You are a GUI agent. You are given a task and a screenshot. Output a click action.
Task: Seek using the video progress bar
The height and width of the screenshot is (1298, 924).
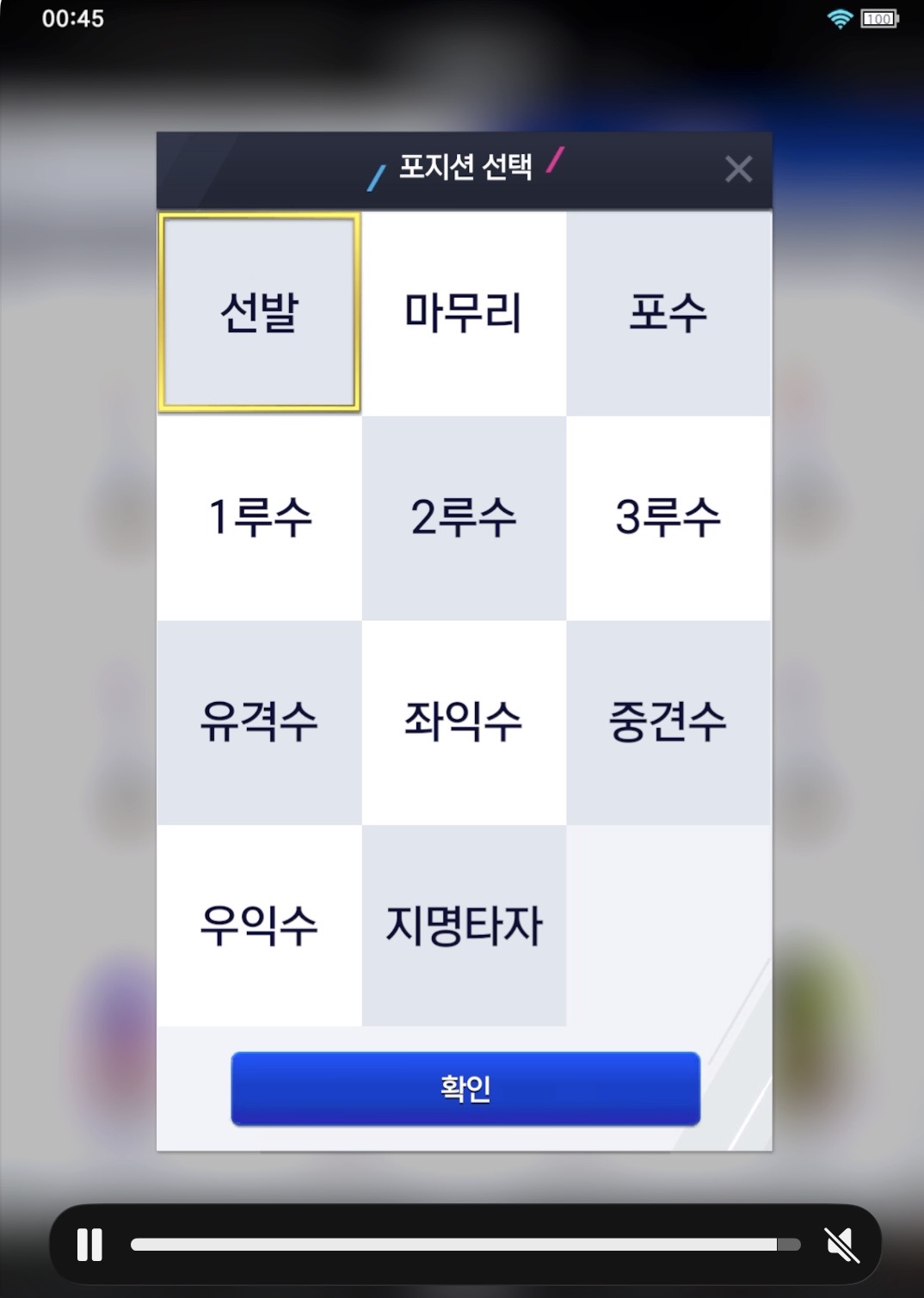pos(465,1245)
